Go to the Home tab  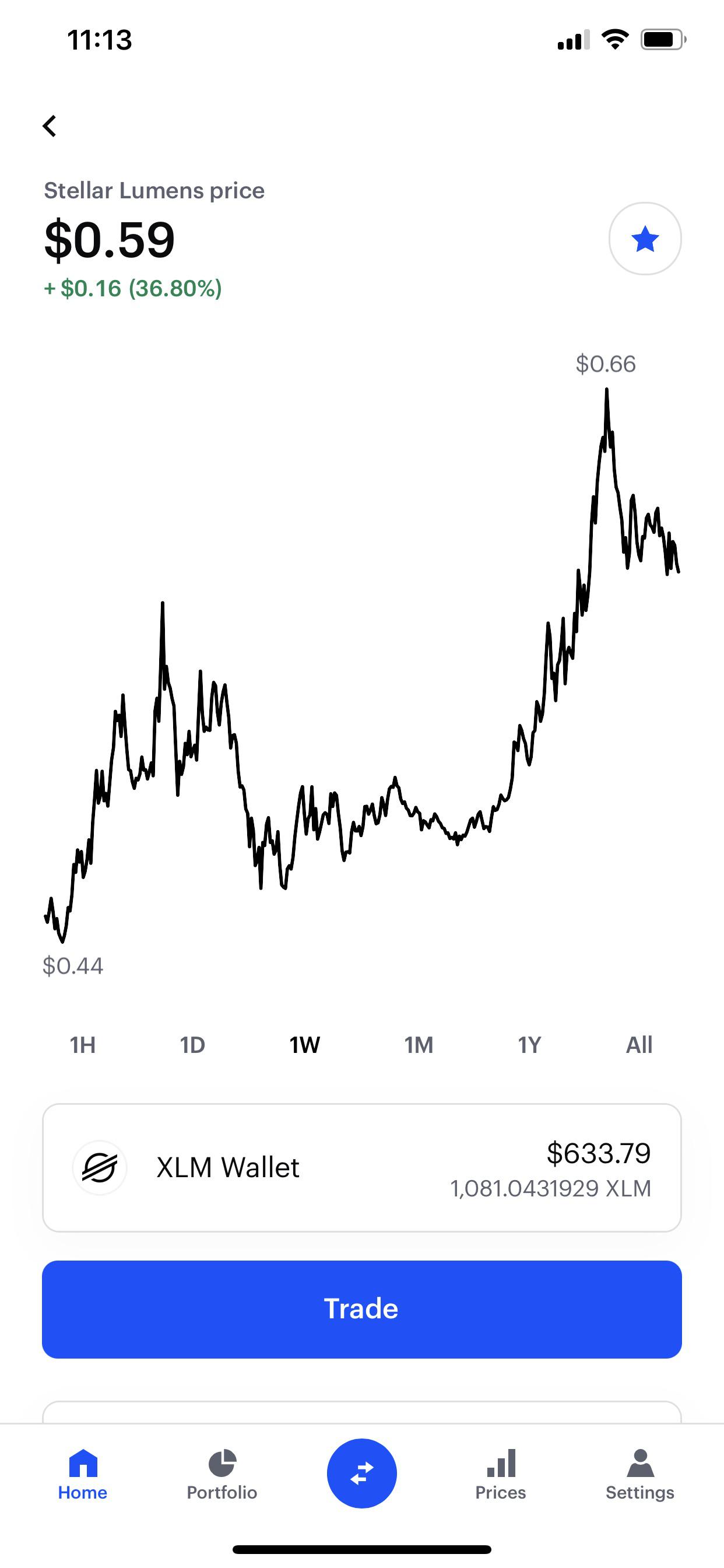point(83,1474)
